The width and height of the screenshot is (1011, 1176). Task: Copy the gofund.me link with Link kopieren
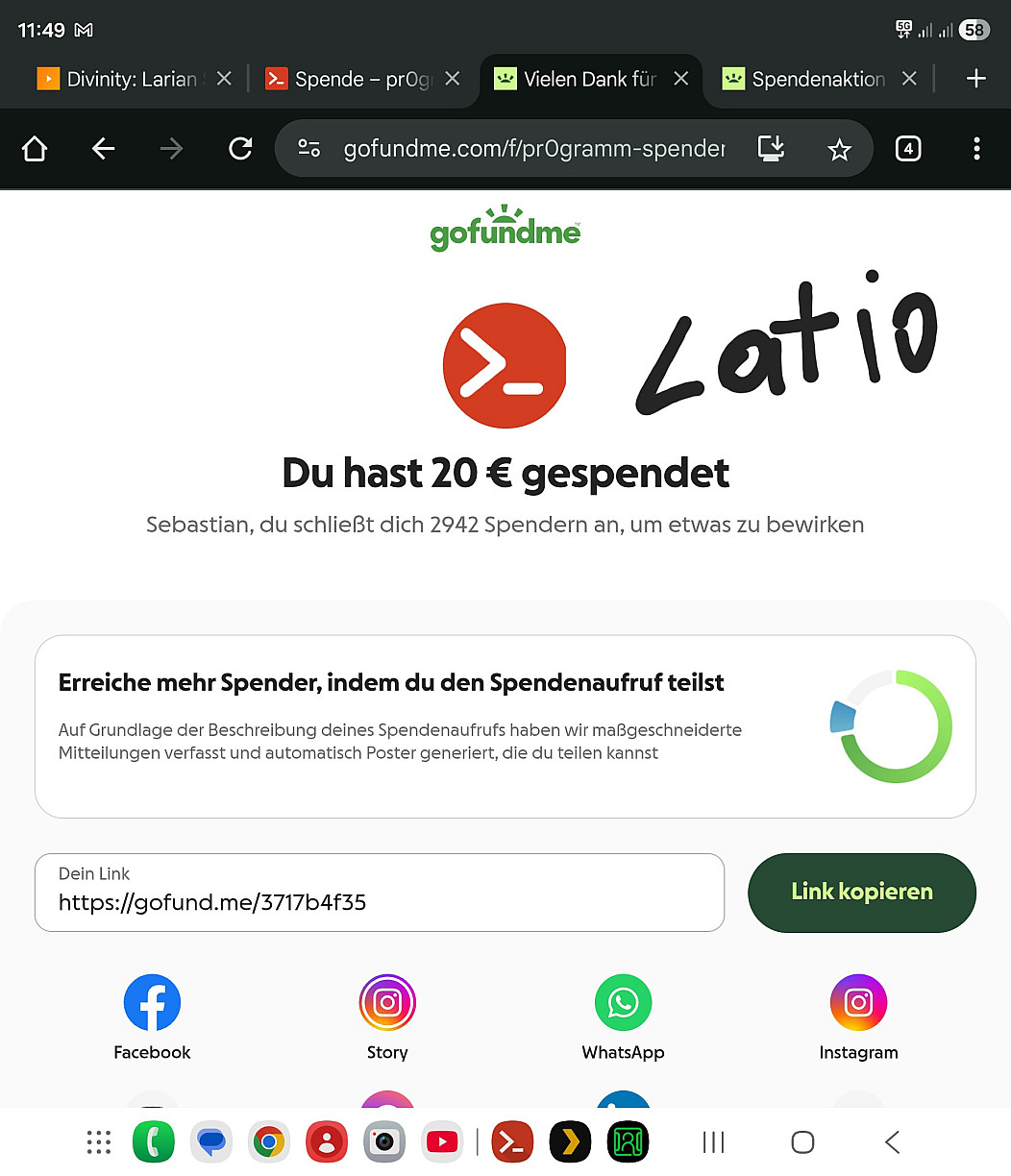click(x=861, y=892)
